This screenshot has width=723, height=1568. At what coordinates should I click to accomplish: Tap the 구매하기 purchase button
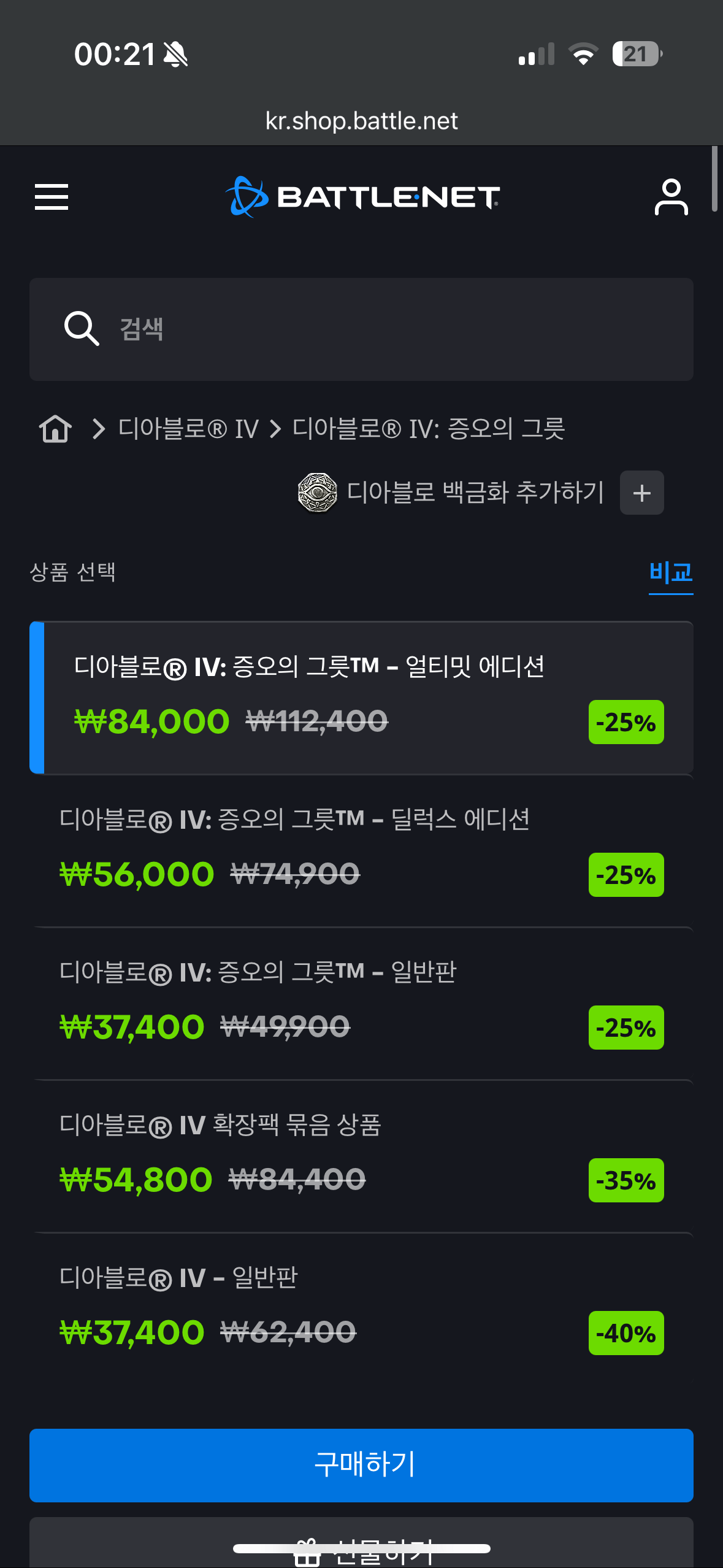[x=361, y=1465]
